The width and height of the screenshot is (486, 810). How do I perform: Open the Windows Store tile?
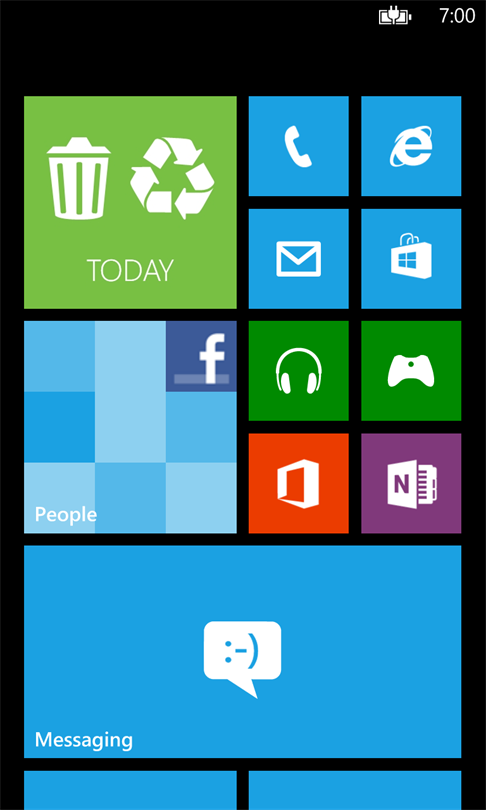pos(411,259)
